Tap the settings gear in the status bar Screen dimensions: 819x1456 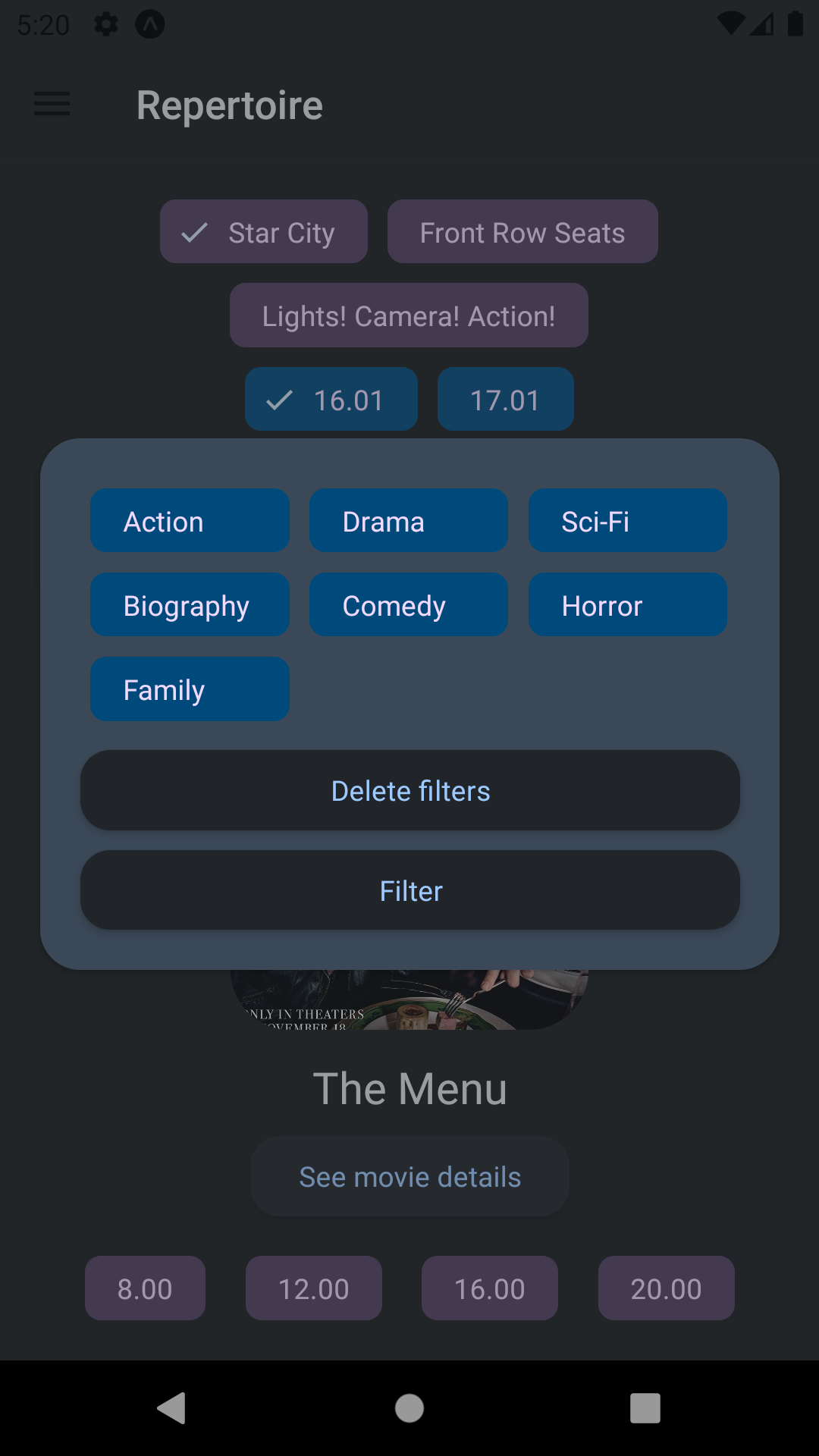(x=105, y=24)
